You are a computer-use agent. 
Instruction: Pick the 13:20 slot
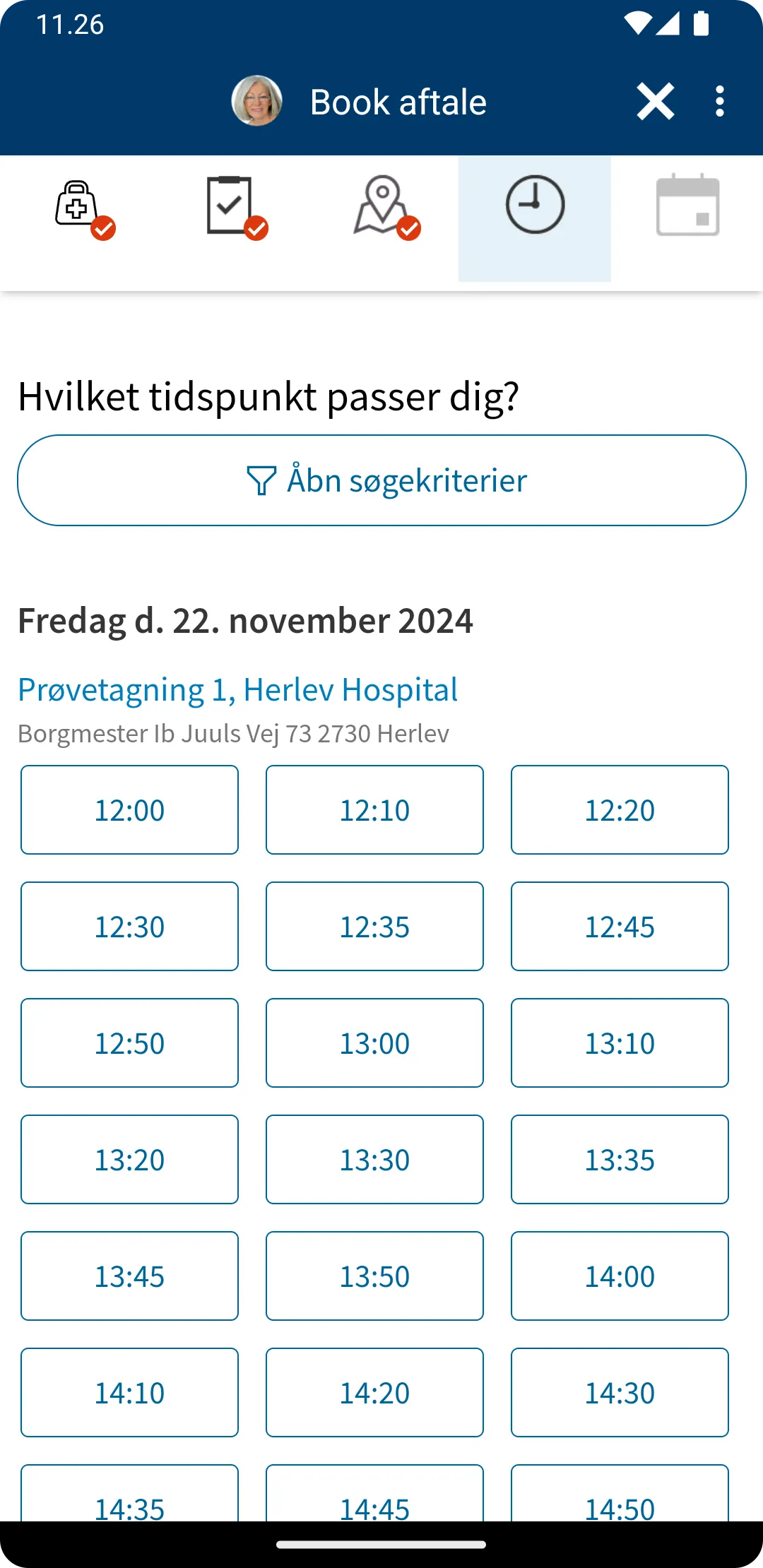[x=129, y=1160]
